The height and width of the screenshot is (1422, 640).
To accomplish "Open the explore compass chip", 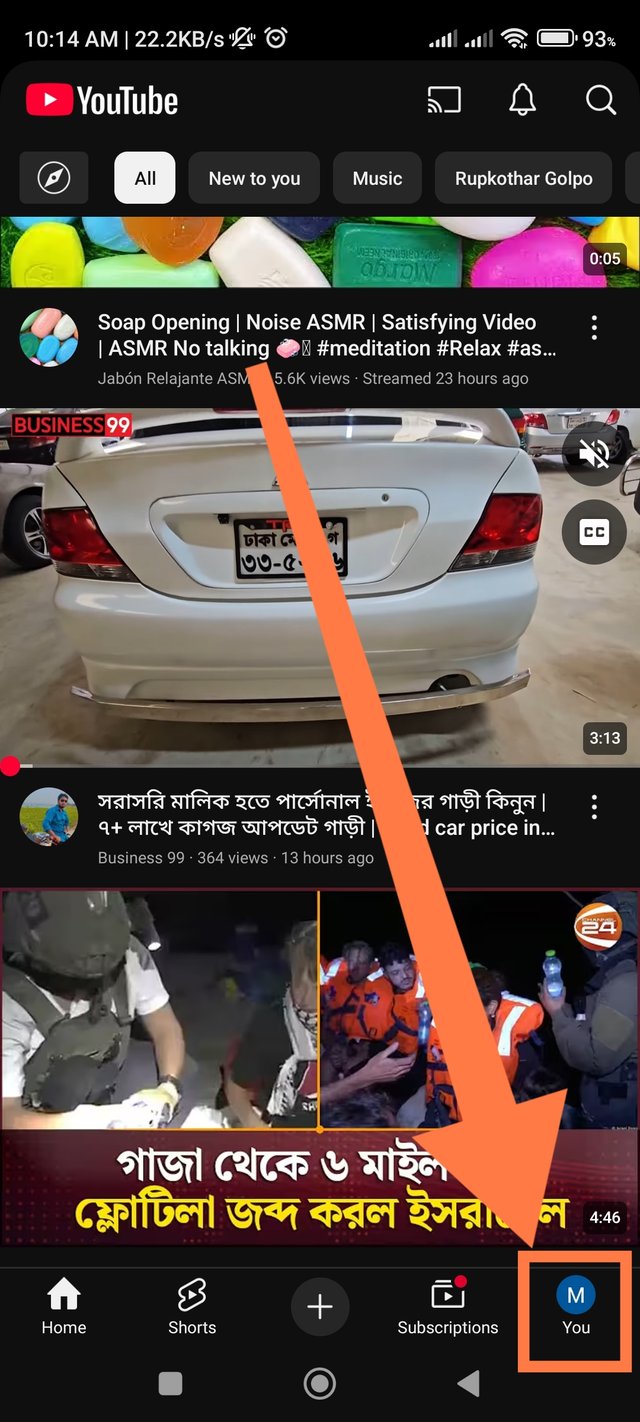I will (54, 178).
